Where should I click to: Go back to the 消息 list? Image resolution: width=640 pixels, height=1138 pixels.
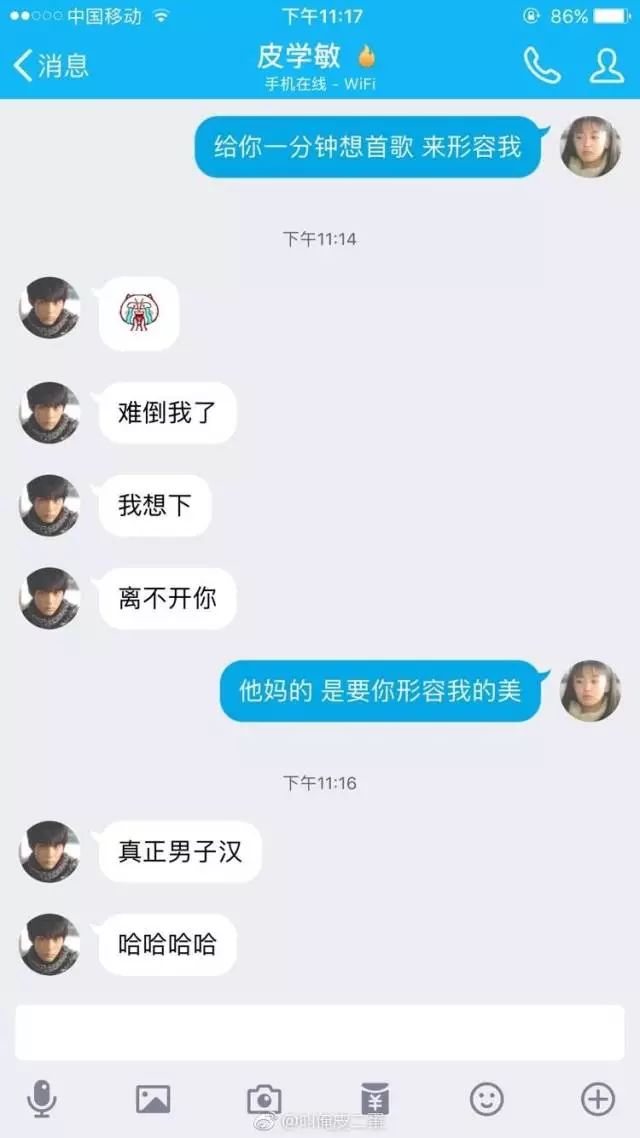(x=50, y=66)
